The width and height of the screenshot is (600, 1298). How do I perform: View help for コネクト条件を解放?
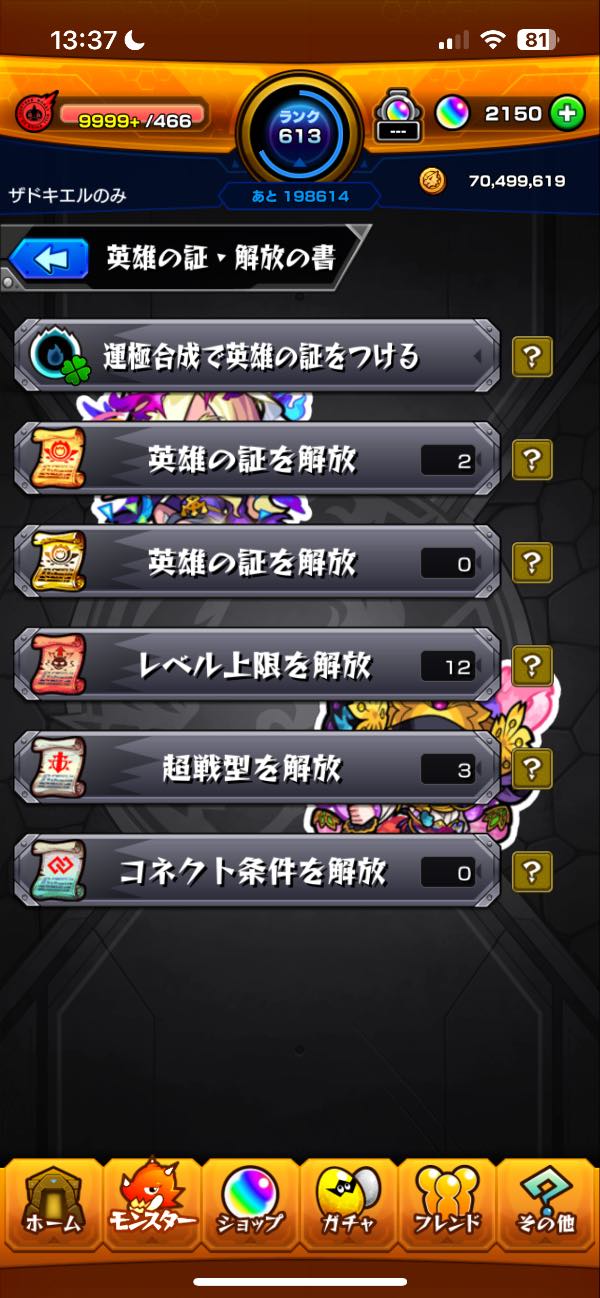point(532,871)
